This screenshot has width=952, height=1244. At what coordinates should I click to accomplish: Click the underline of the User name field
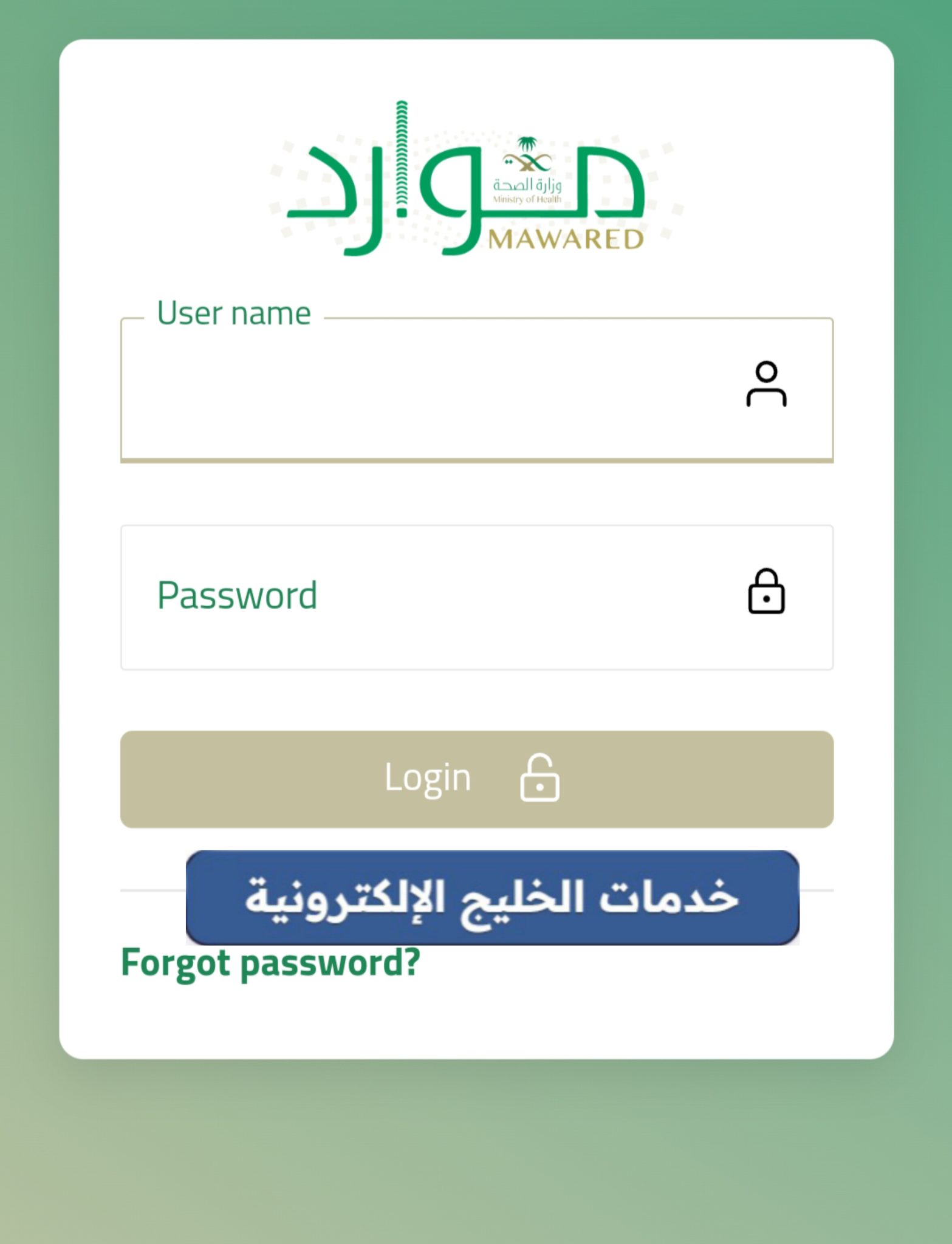click(477, 462)
